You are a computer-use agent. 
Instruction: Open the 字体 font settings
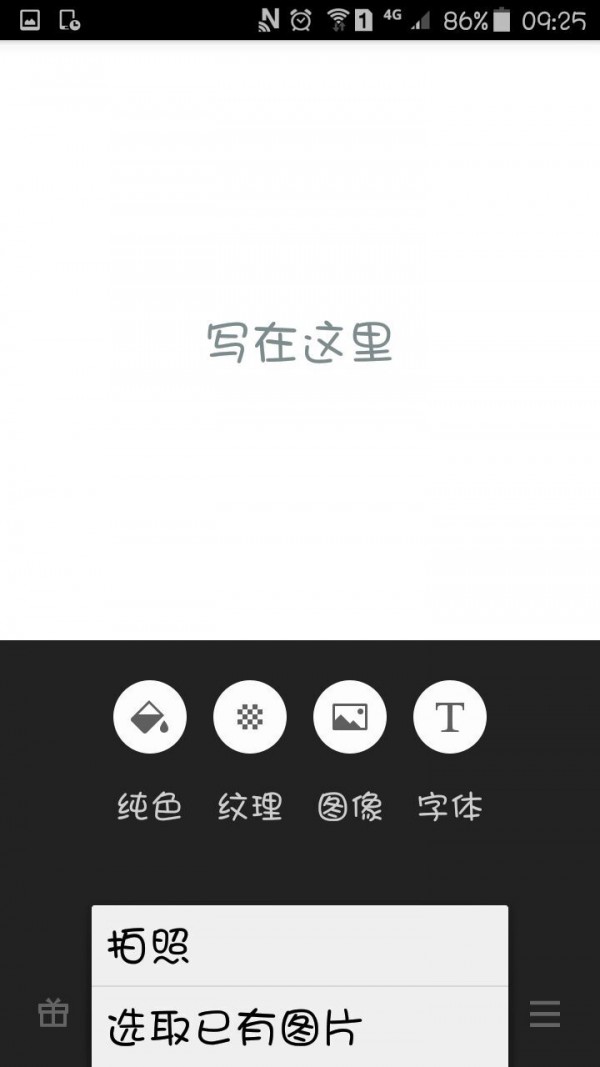pyautogui.click(x=450, y=716)
